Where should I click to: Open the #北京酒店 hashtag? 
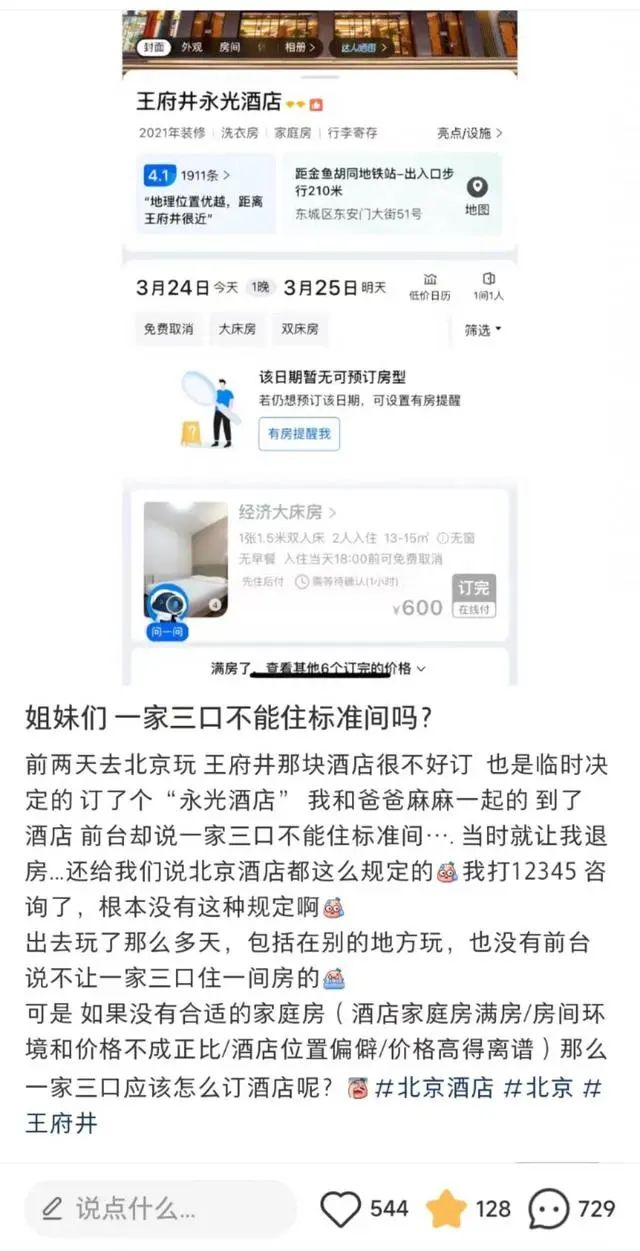point(433,1088)
